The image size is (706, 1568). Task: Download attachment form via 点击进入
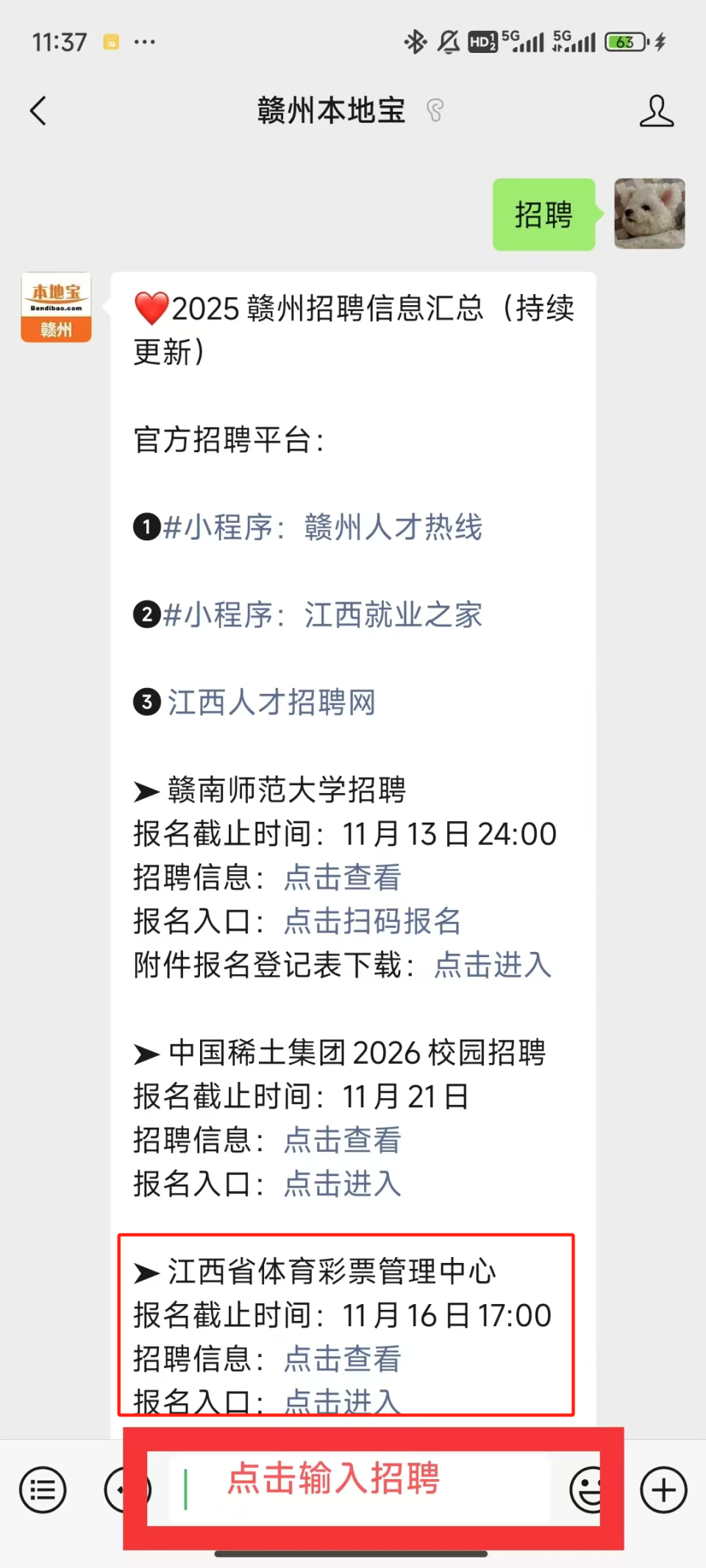[x=493, y=965]
